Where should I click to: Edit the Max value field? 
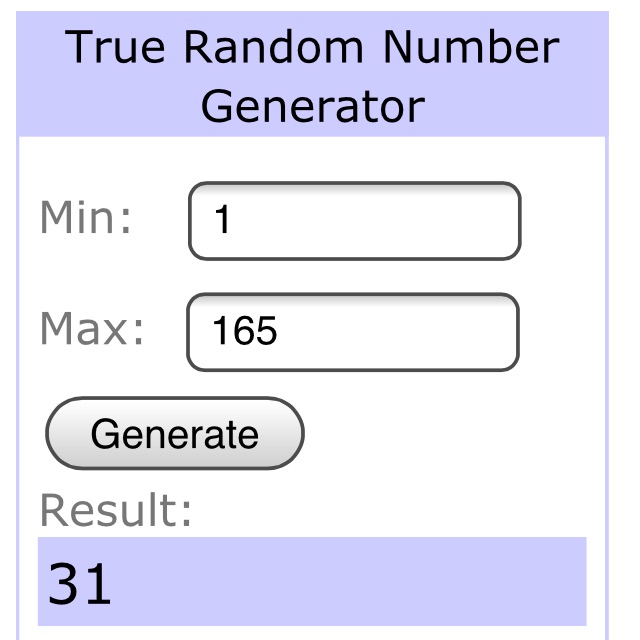point(354,331)
